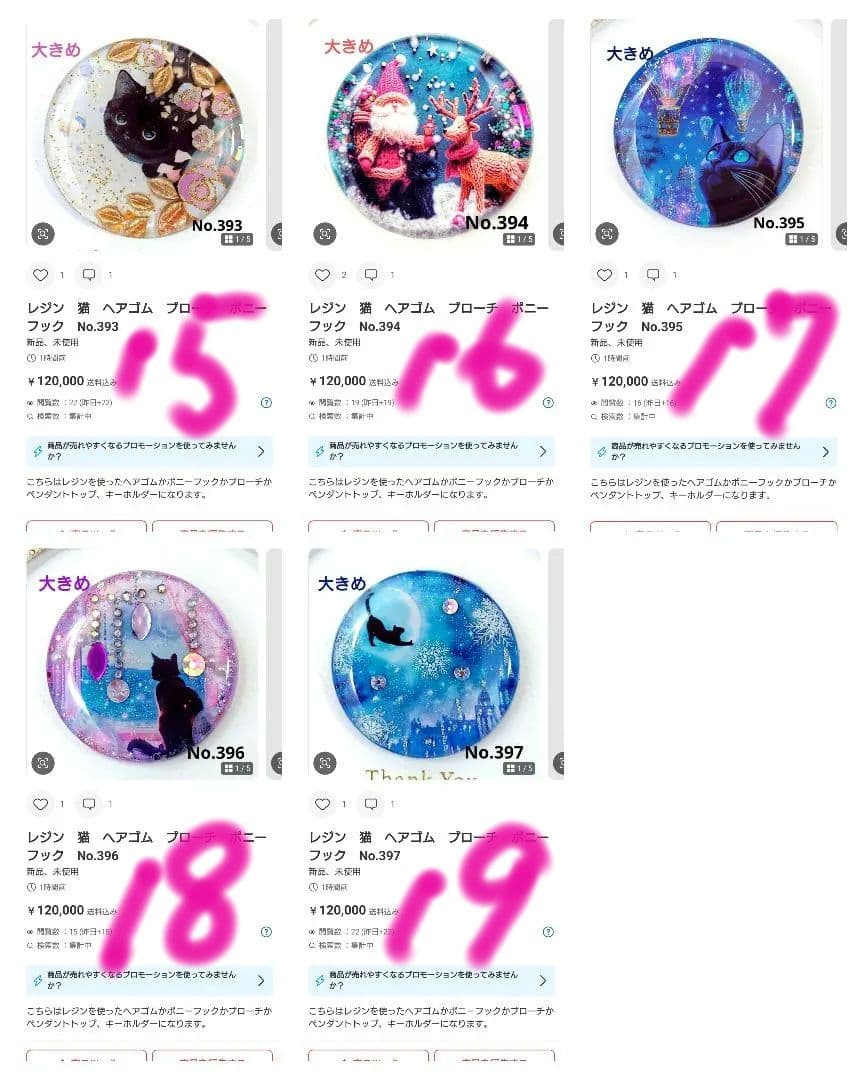
Task: Click the help icon next to No.395 閲覧数 stats
Action: pyautogui.click(x=830, y=402)
